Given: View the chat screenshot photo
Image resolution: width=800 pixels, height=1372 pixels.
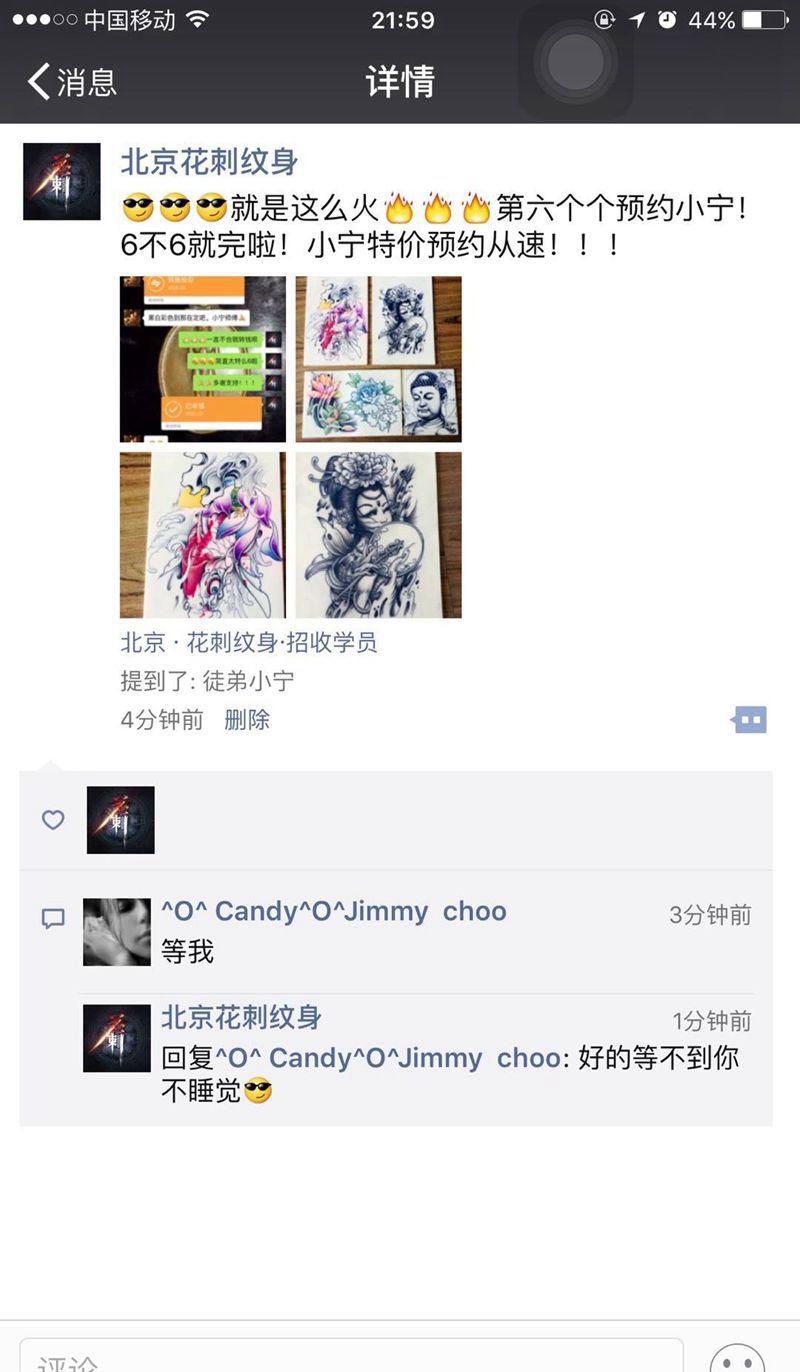Looking at the screenshot, I should pyautogui.click(x=203, y=359).
